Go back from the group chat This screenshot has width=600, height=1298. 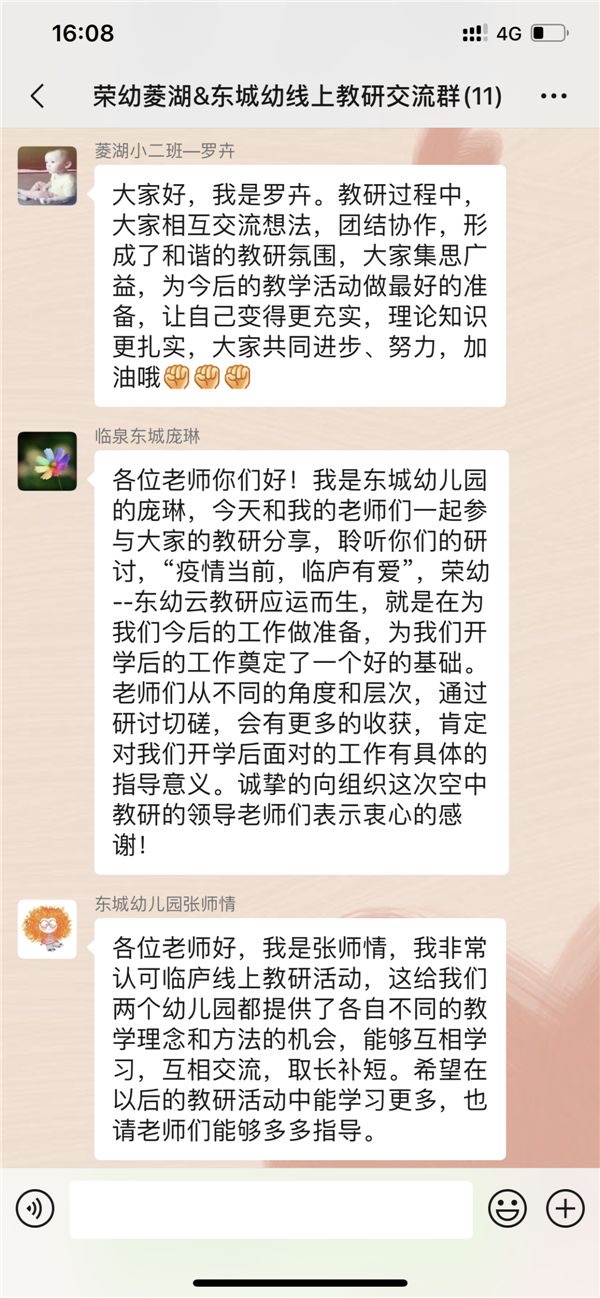(x=37, y=96)
